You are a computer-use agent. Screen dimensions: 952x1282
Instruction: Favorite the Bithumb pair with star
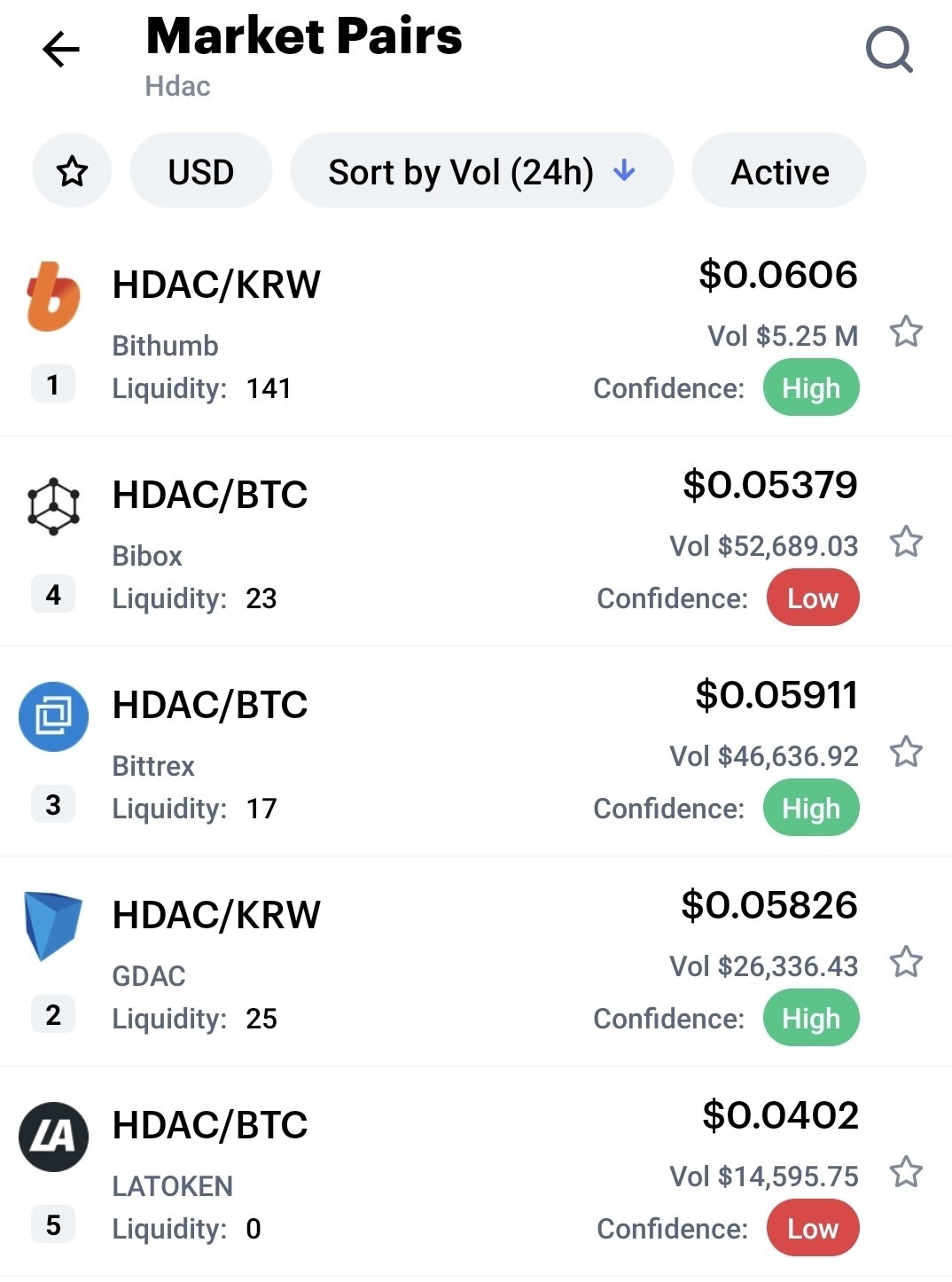coord(906,332)
